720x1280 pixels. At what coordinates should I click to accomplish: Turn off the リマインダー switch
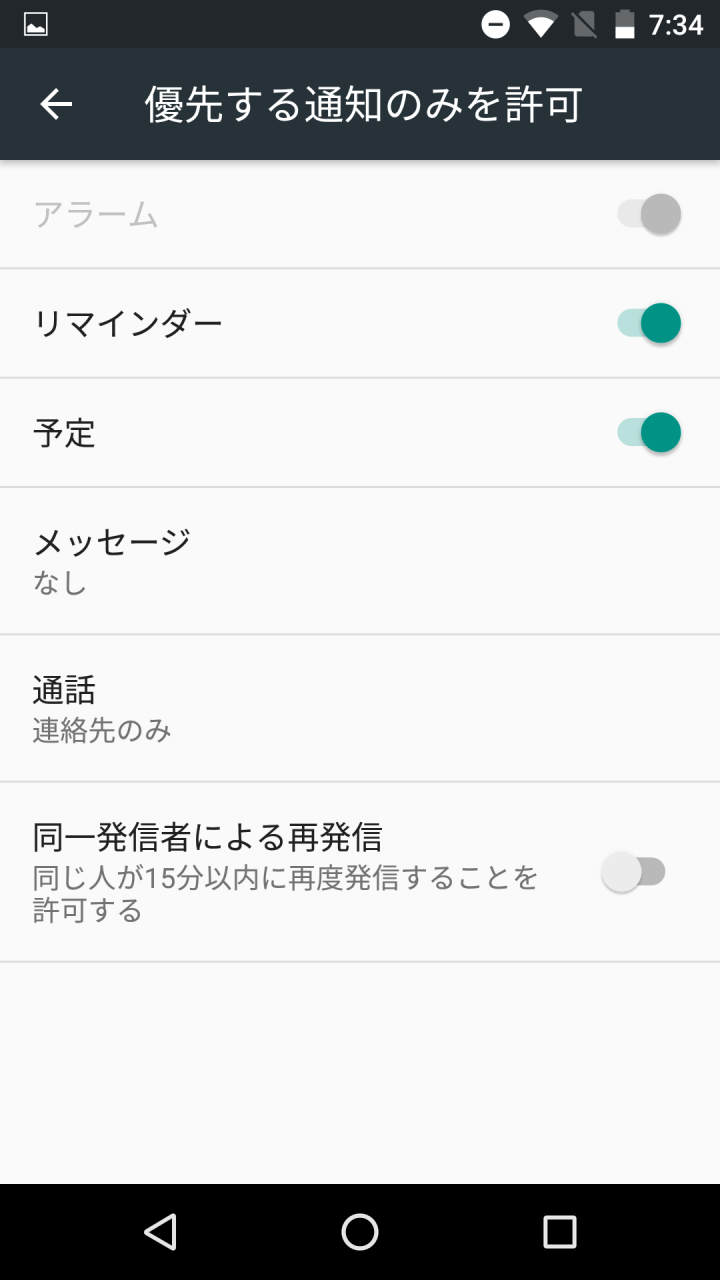coord(649,323)
